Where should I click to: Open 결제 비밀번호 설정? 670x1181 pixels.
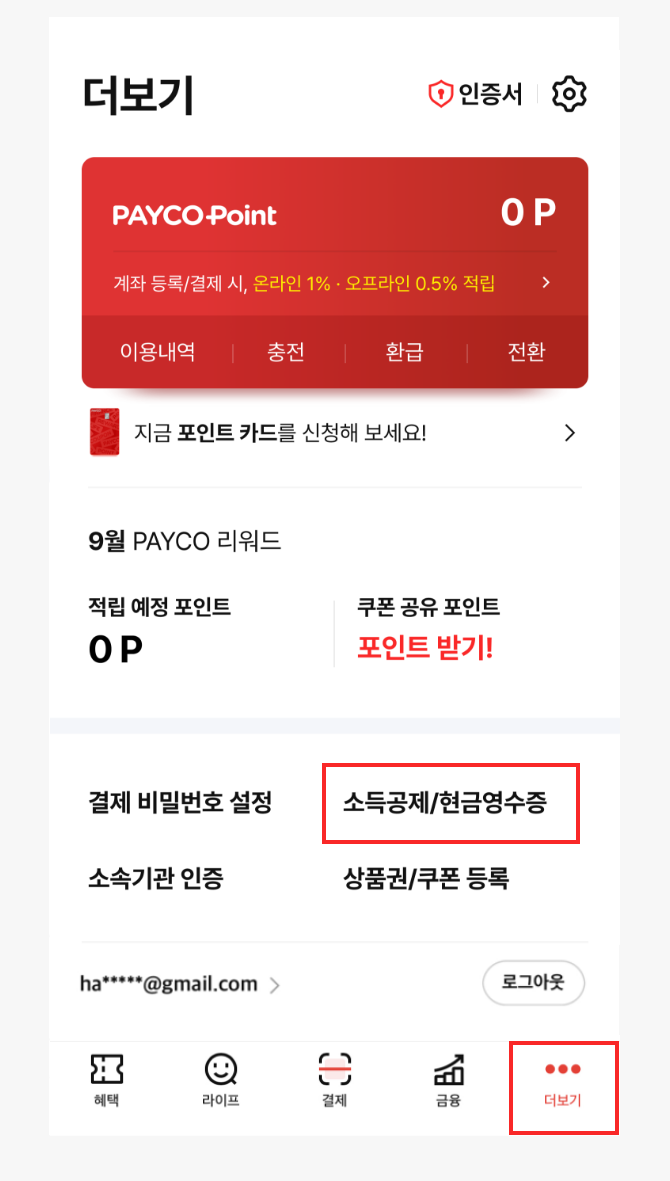click(x=180, y=802)
